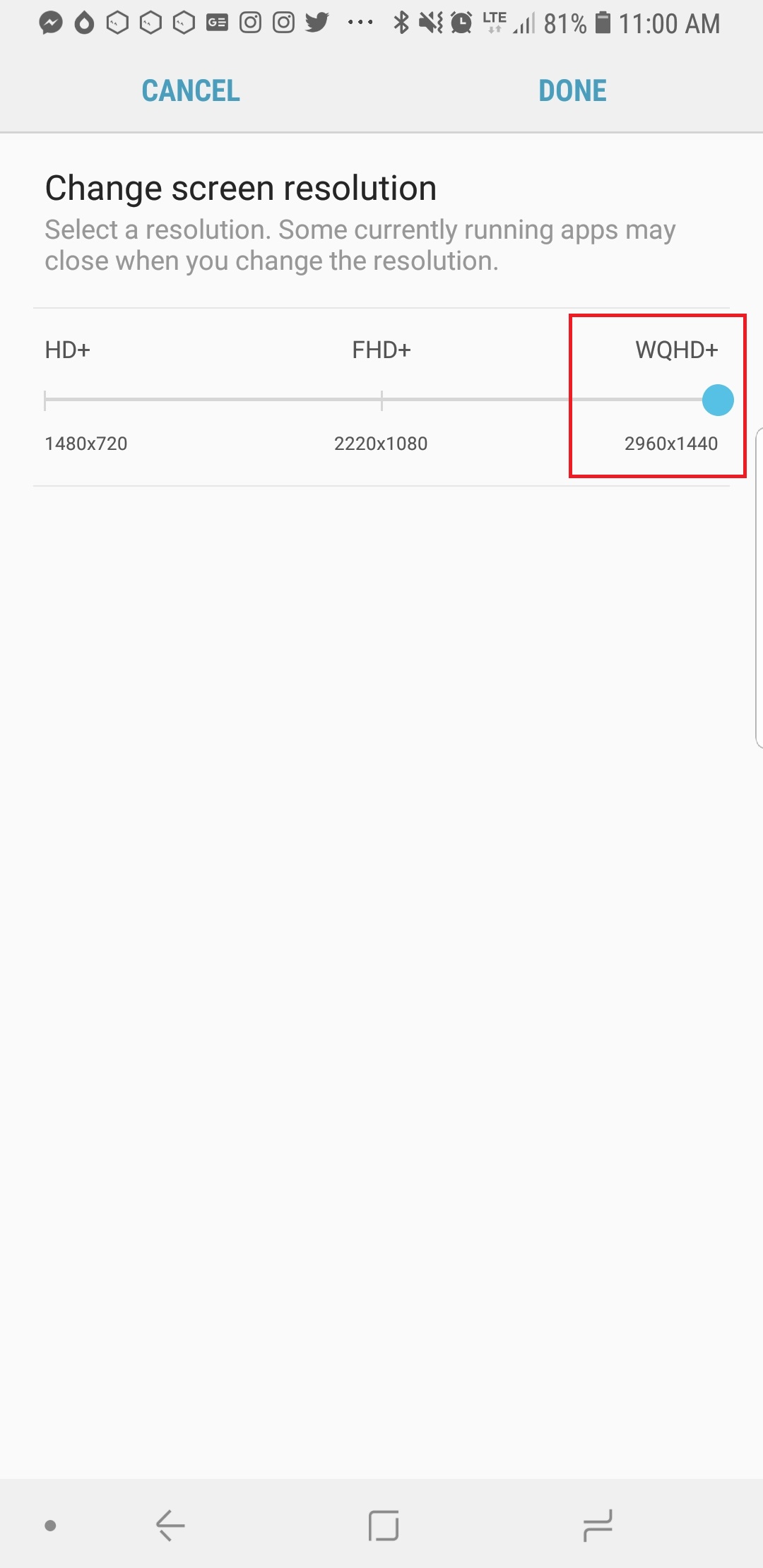Tap CANCEL to discard resolution changes
This screenshot has width=763, height=1568.
[x=191, y=90]
